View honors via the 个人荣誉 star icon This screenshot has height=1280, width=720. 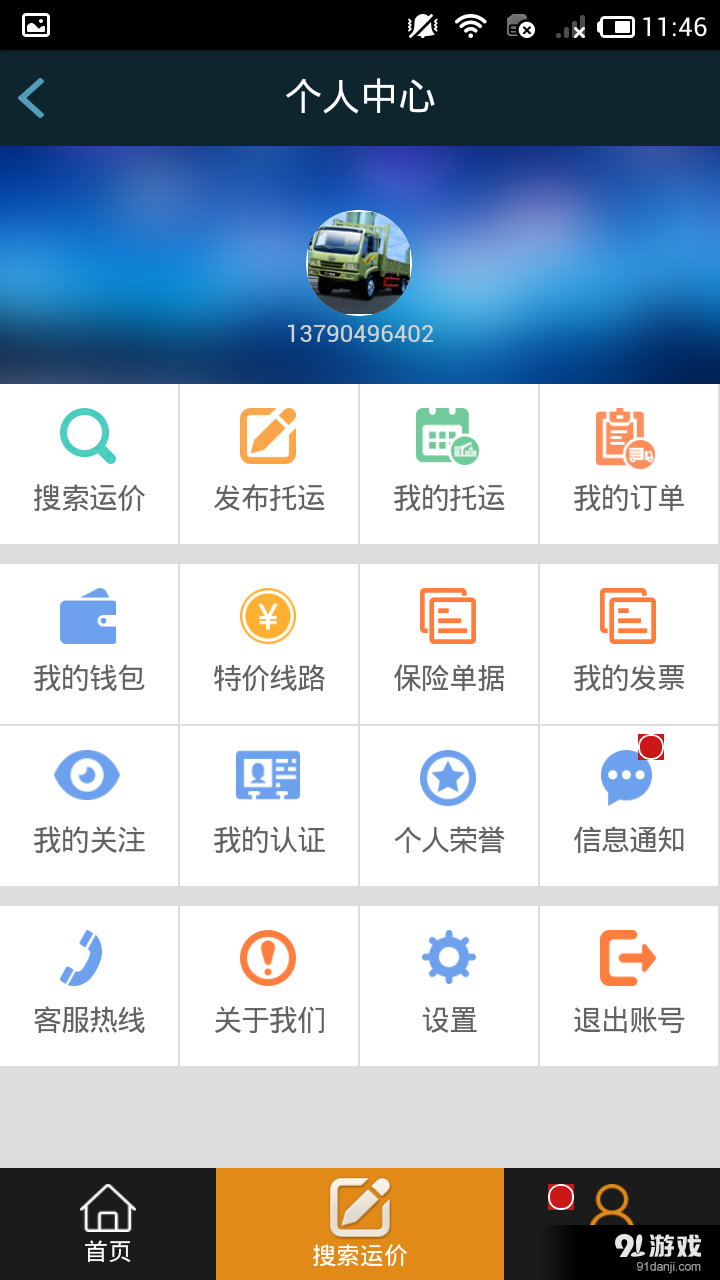[x=449, y=776]
